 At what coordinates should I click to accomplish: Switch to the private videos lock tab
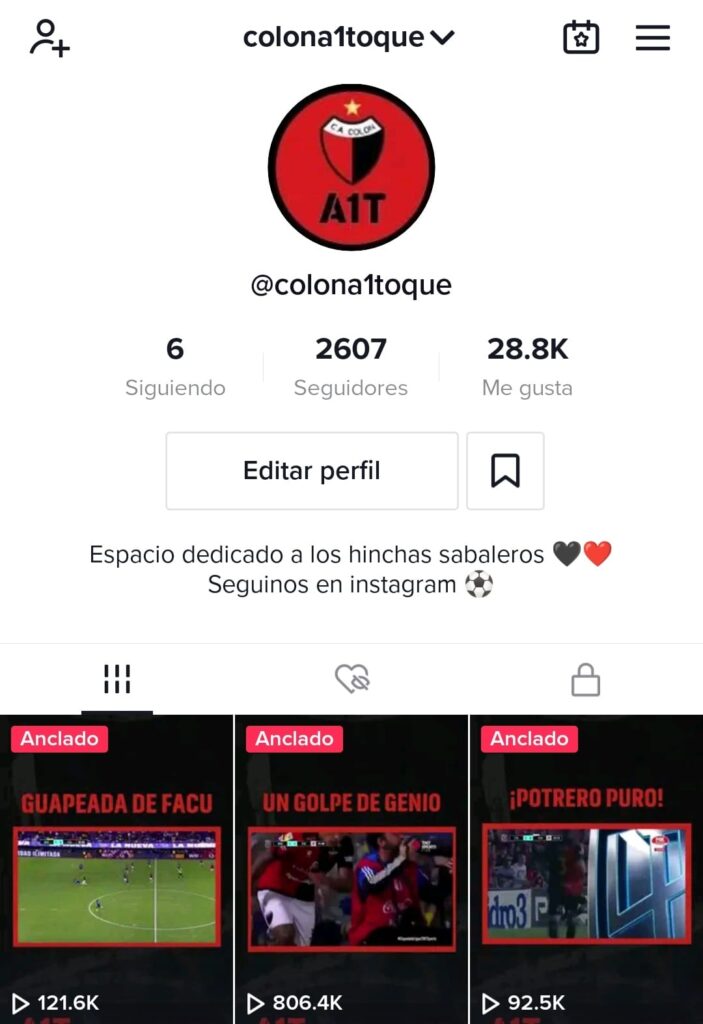point(585,681)
